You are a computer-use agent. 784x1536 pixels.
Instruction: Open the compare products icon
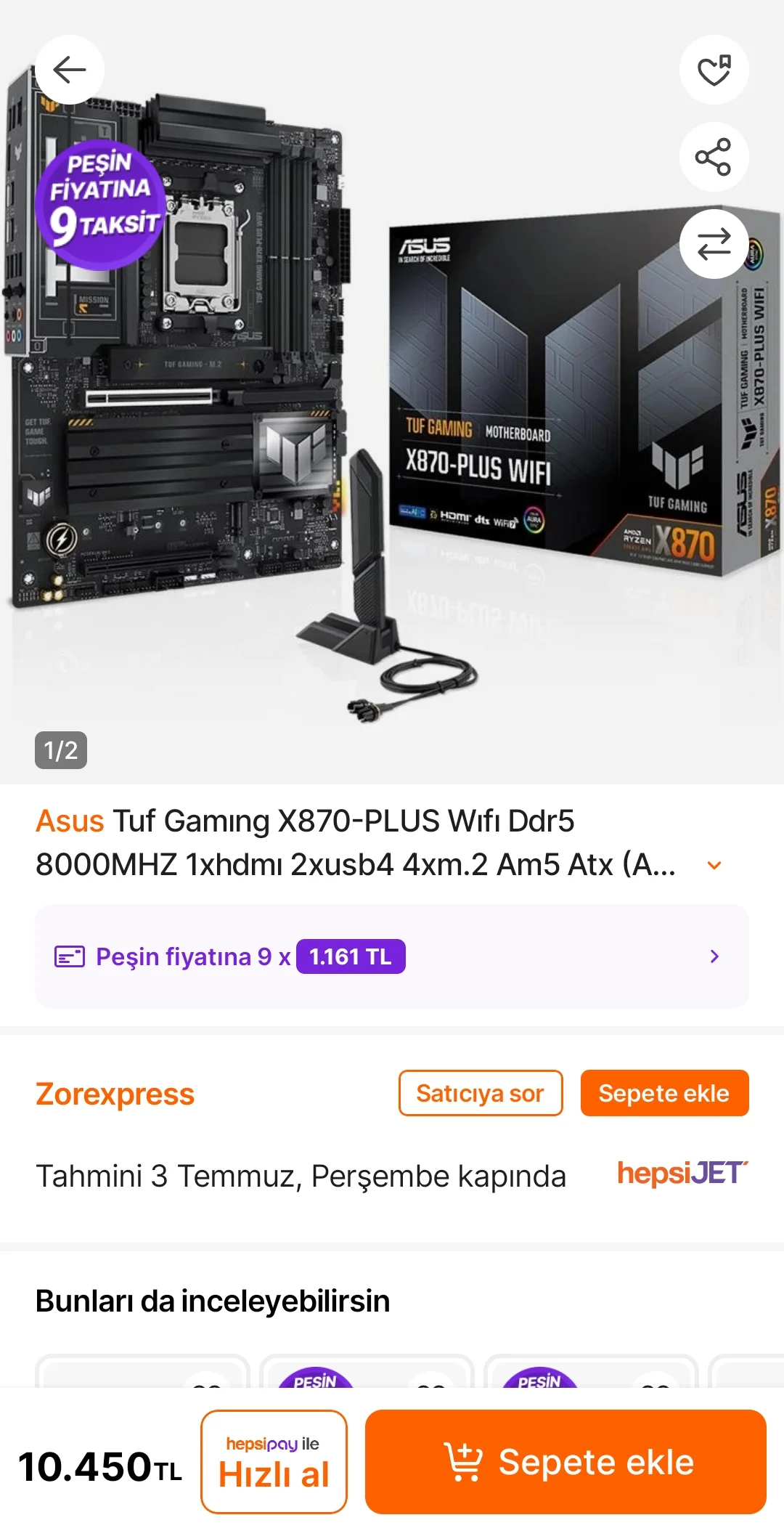point(714,244)
